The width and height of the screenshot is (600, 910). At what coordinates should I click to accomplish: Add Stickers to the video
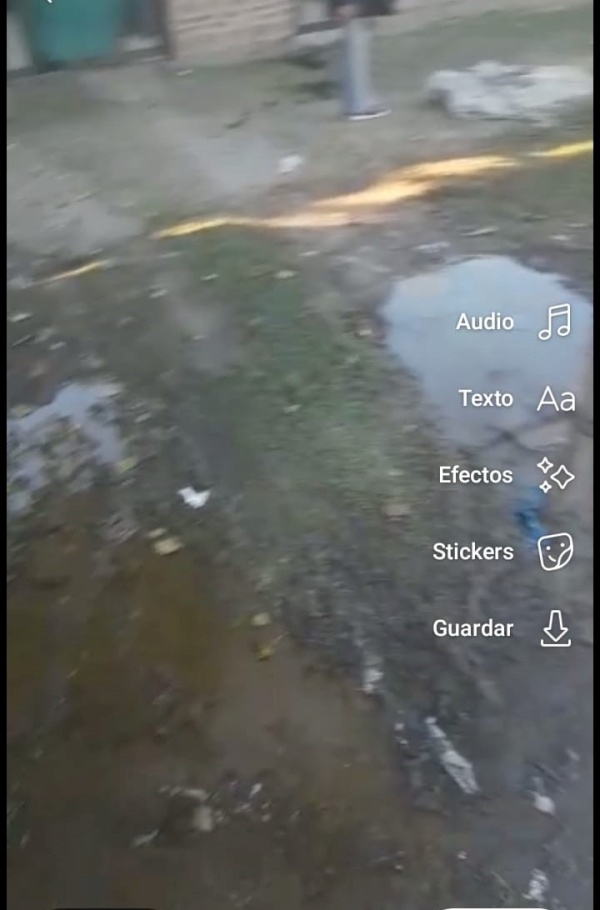554,551
